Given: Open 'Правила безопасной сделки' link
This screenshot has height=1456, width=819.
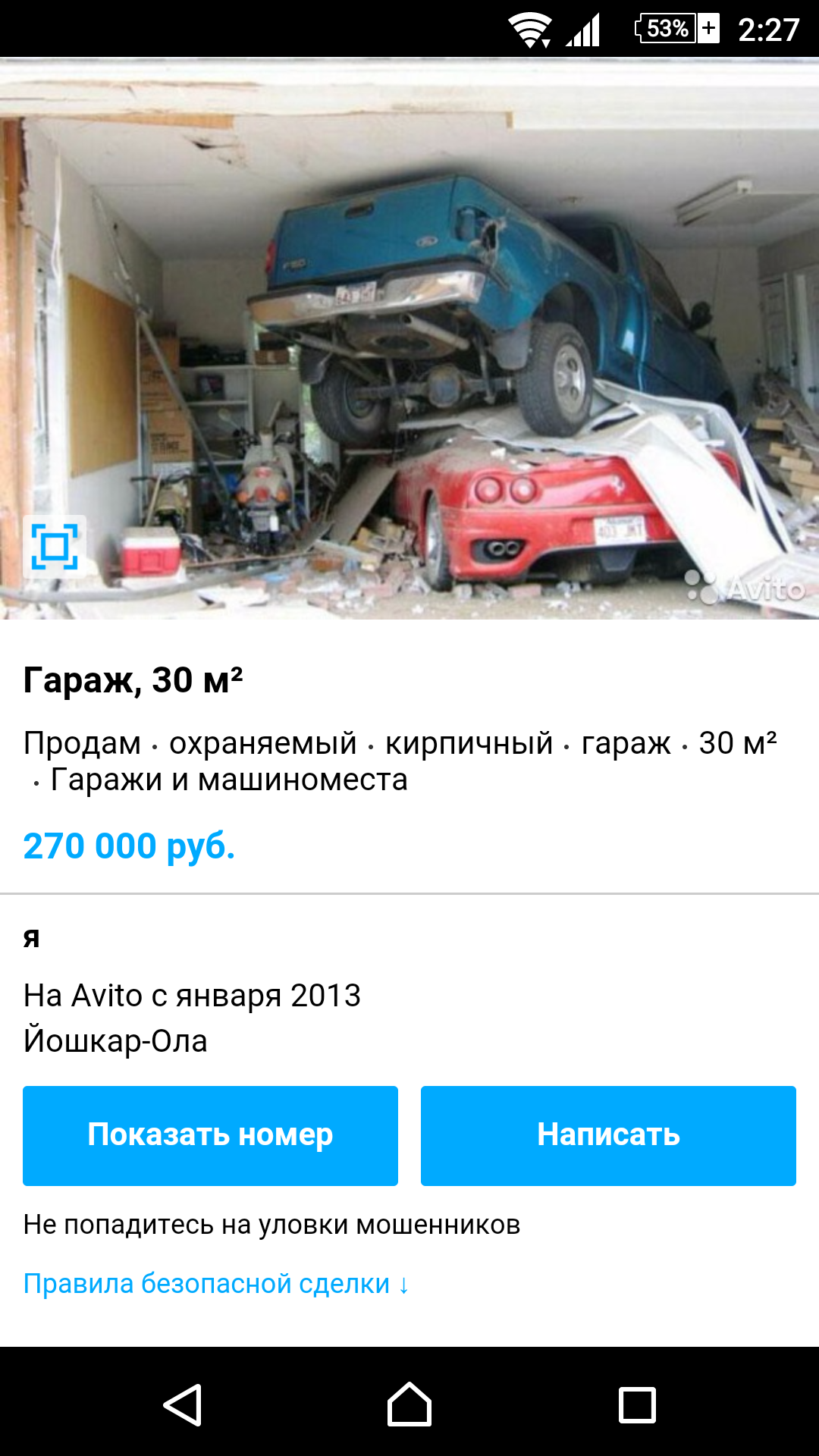Looking at the screenshot, I should tap(216, 1284).
